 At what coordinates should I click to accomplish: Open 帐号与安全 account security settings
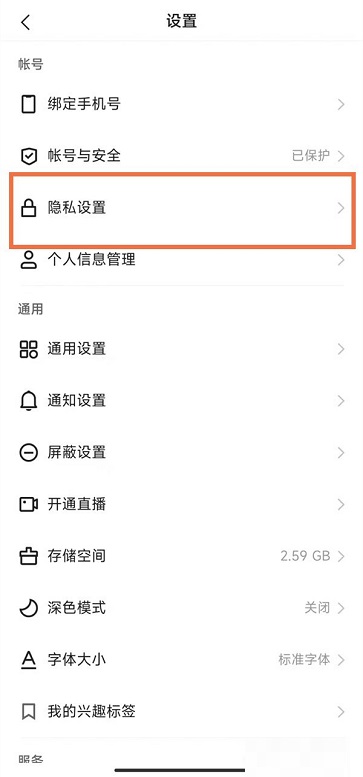click(x=181, y=156)
